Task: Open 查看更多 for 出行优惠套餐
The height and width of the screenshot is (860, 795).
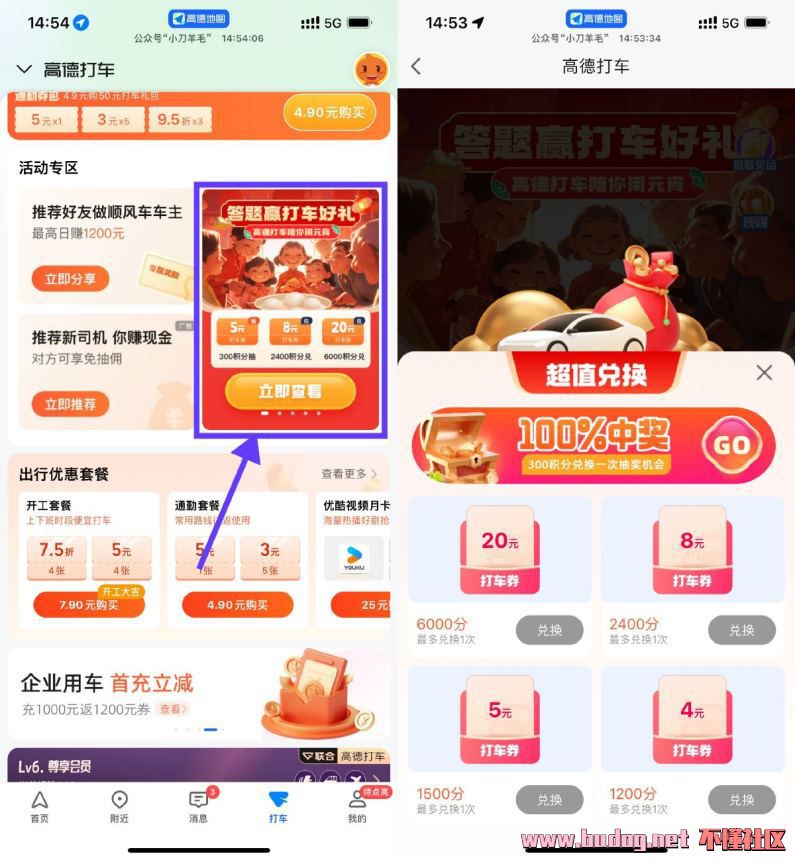Action: (x=349, y=473)
